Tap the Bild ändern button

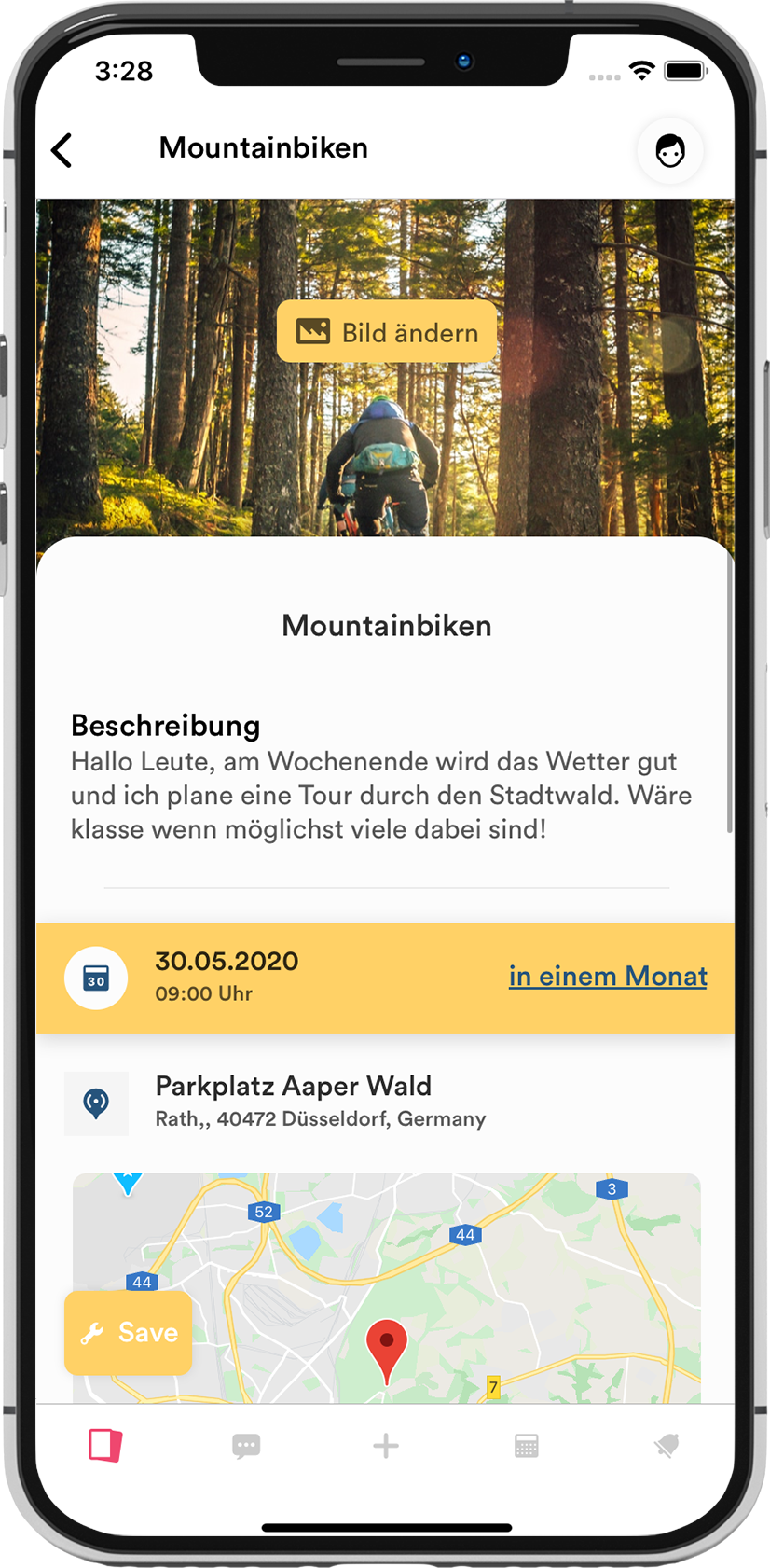point(387,332)
